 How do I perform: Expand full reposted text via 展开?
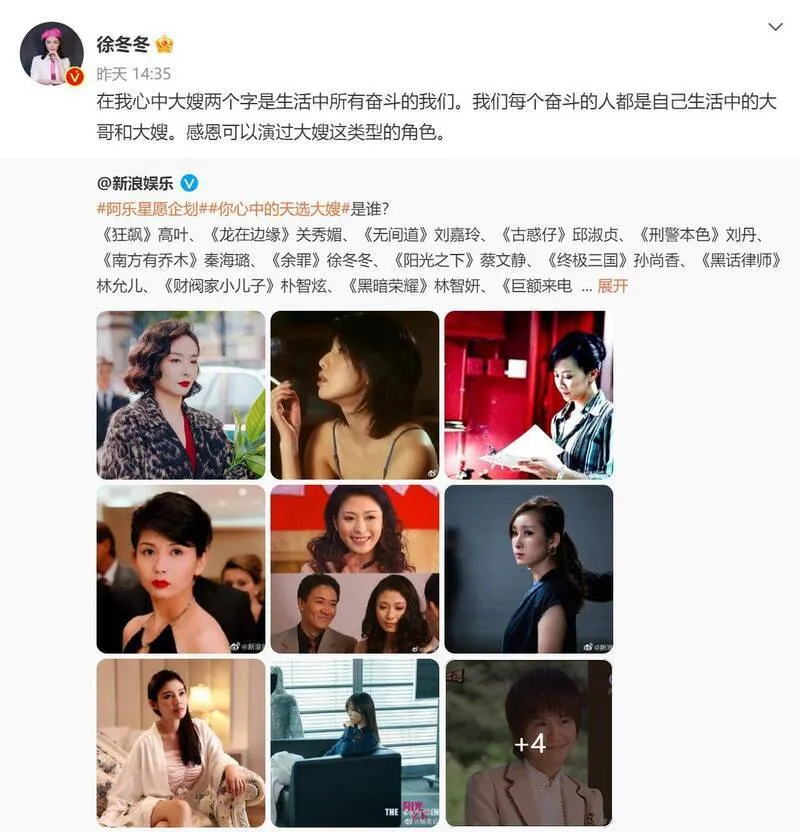pos(612,285)
